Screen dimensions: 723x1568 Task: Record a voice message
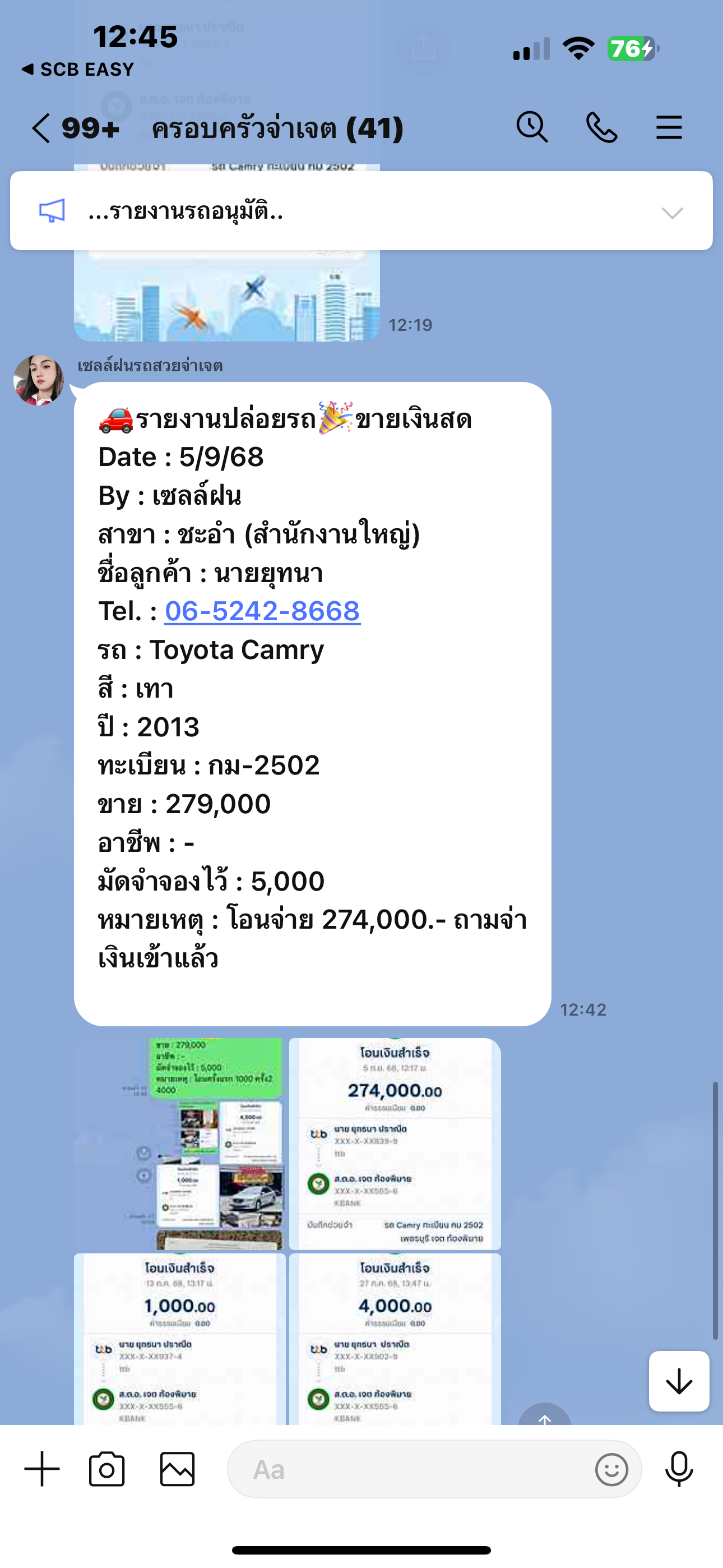click(679, 1469)
